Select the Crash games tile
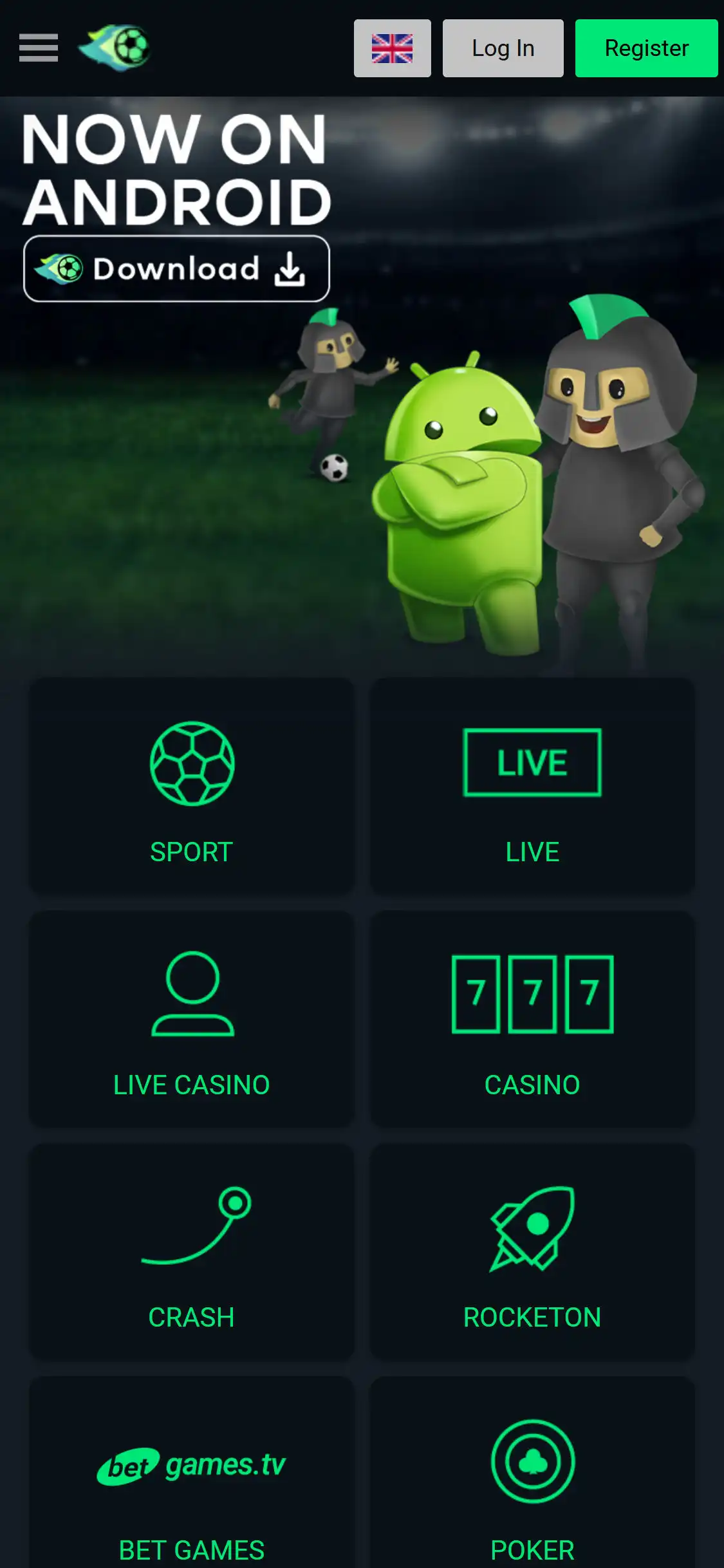The width and height of the screenshot is (724, 1568). pyautogui.click(x=192, y=1252)
